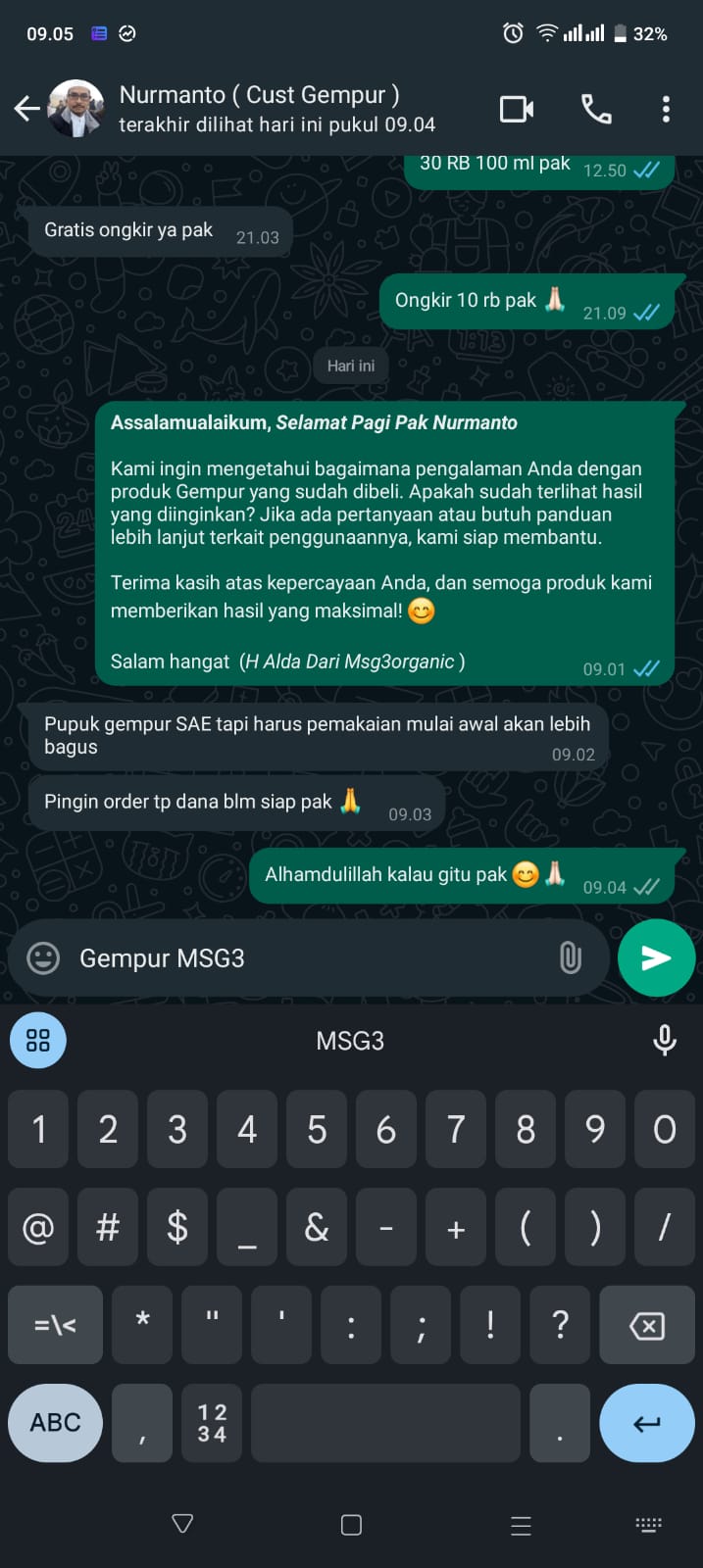Open the keyboard tools grid button
703x1568 pixels.
click(x=38, y=1040)
